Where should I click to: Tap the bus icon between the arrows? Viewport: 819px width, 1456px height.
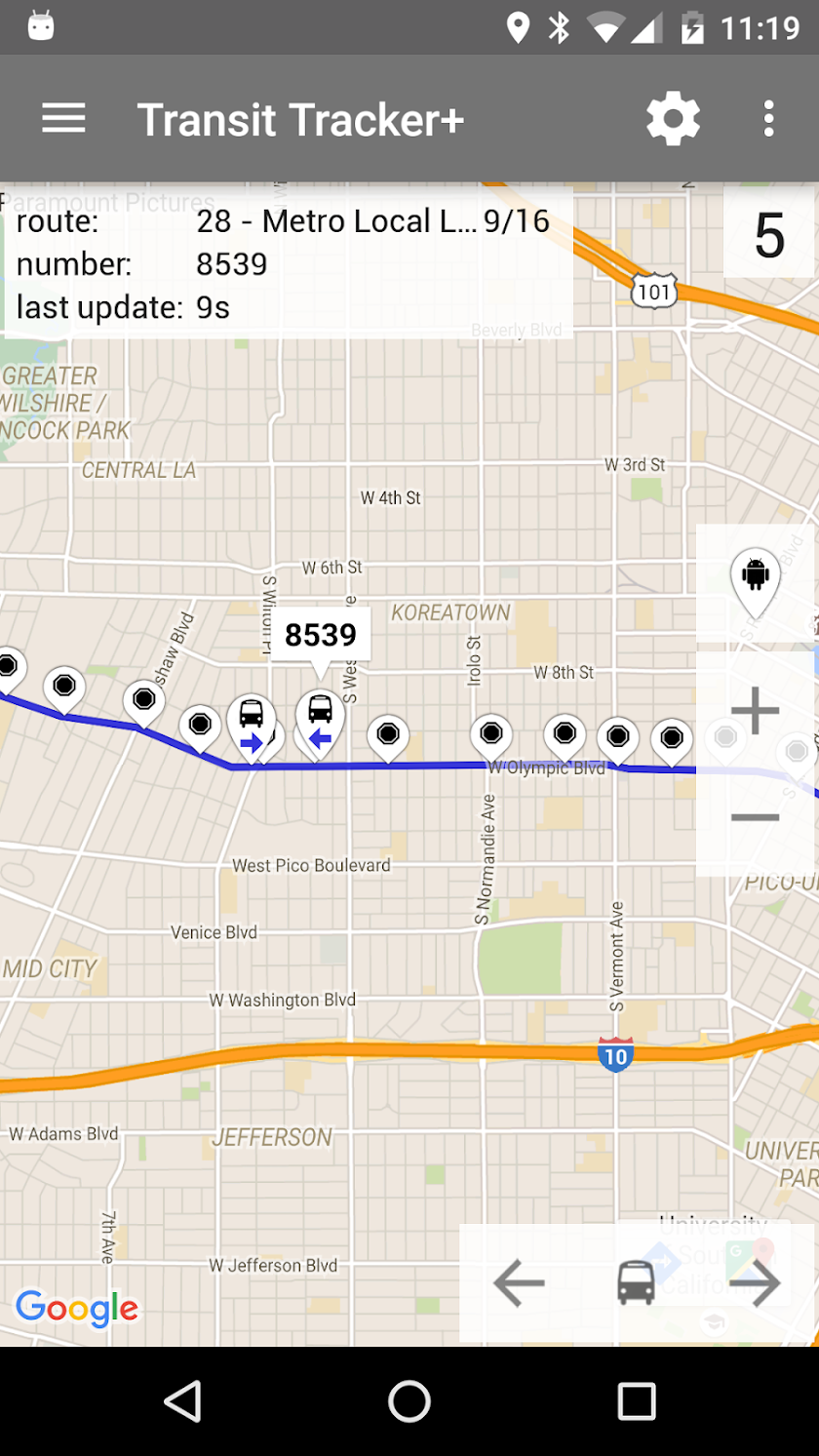636,1283
